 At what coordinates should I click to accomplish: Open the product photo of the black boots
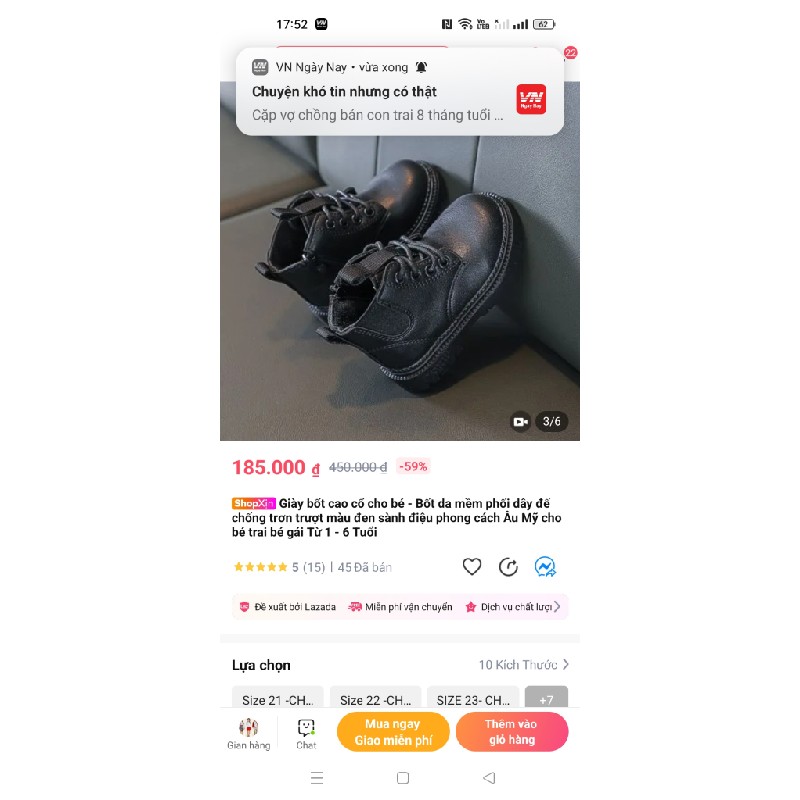[x=399, y=270]
